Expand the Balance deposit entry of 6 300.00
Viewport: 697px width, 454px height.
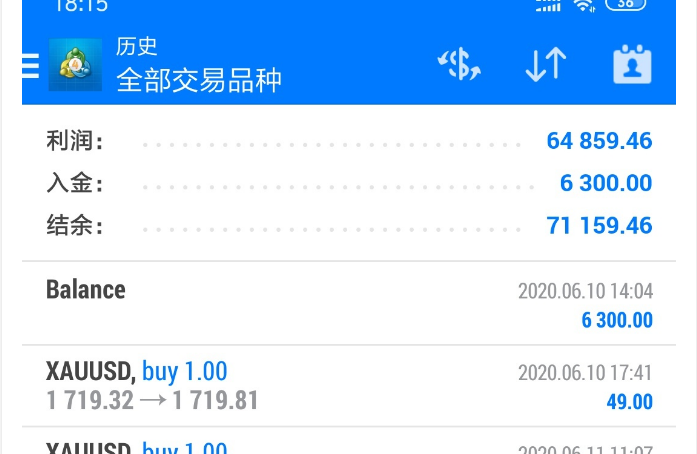click(348, 304)
